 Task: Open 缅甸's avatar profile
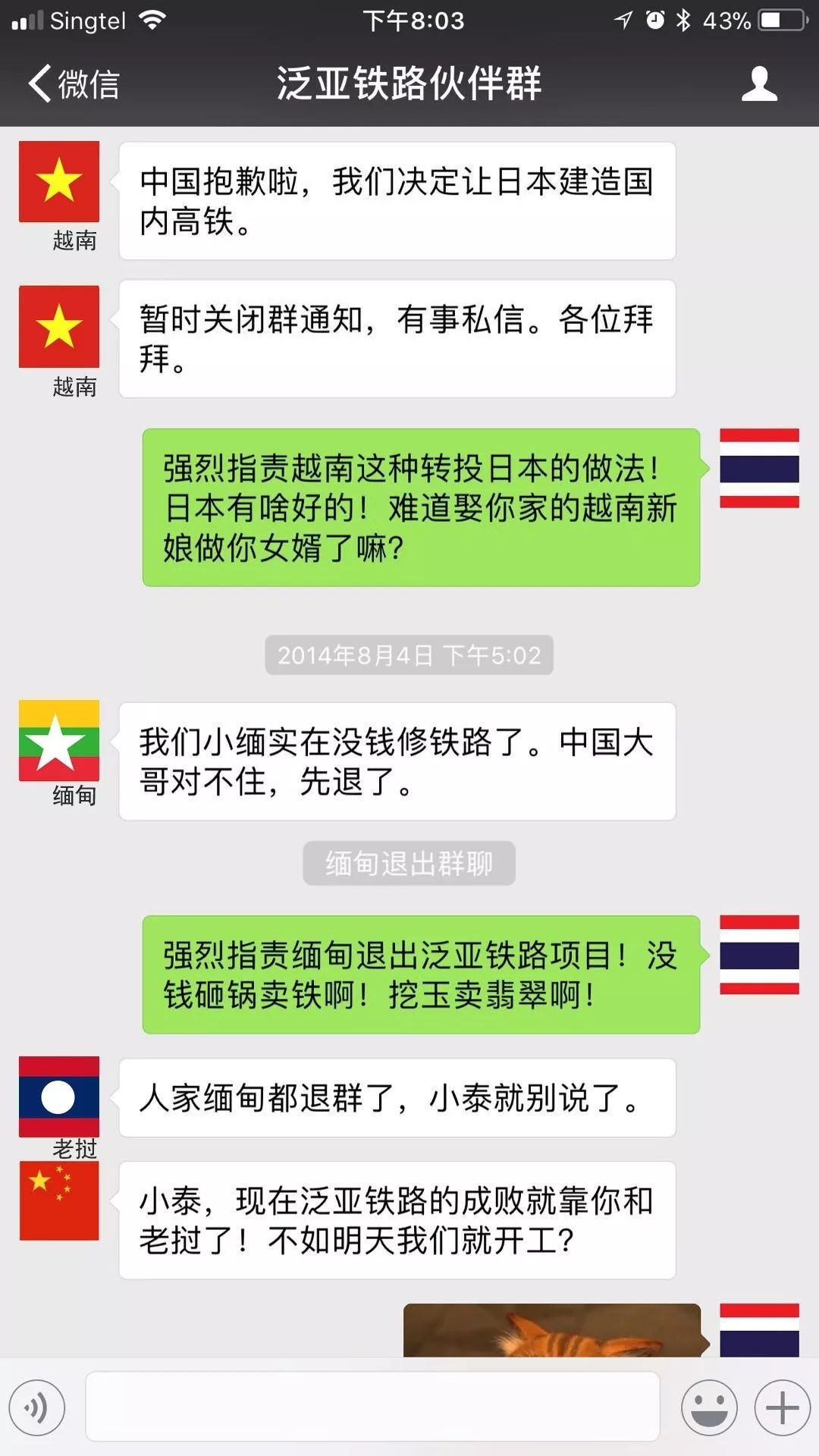pos(59,740)
